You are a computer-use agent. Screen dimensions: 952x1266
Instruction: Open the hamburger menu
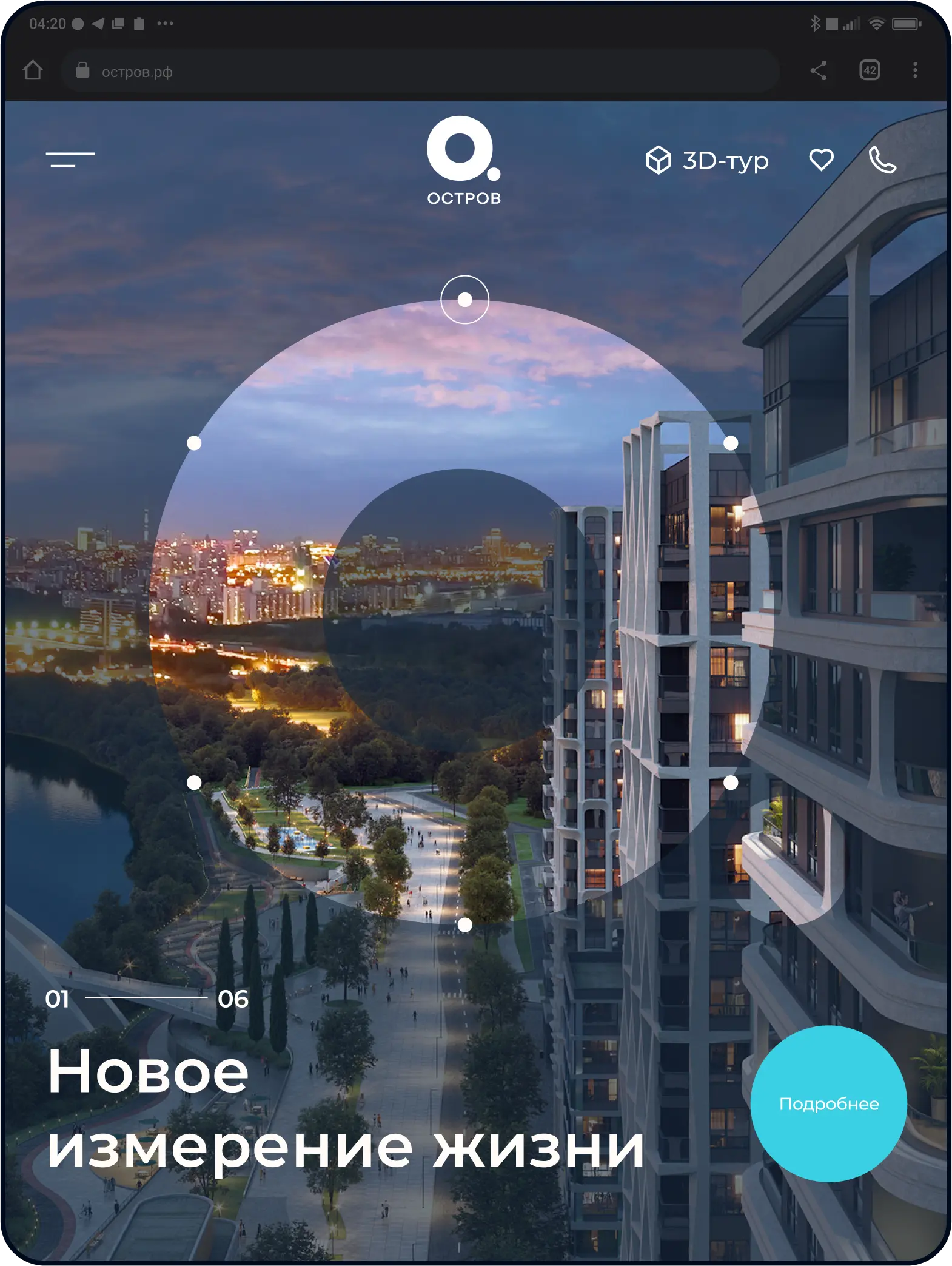coord(70,160)
